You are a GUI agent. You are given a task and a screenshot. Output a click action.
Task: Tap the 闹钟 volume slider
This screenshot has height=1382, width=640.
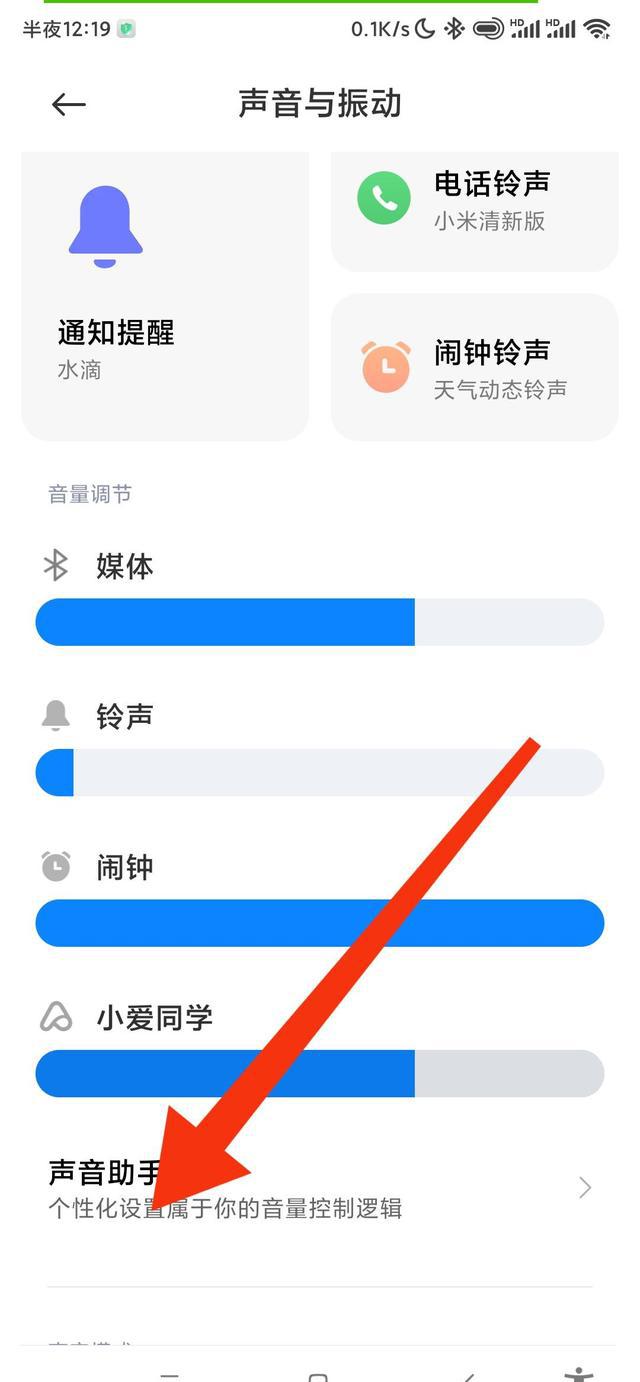tap(320, 923)
